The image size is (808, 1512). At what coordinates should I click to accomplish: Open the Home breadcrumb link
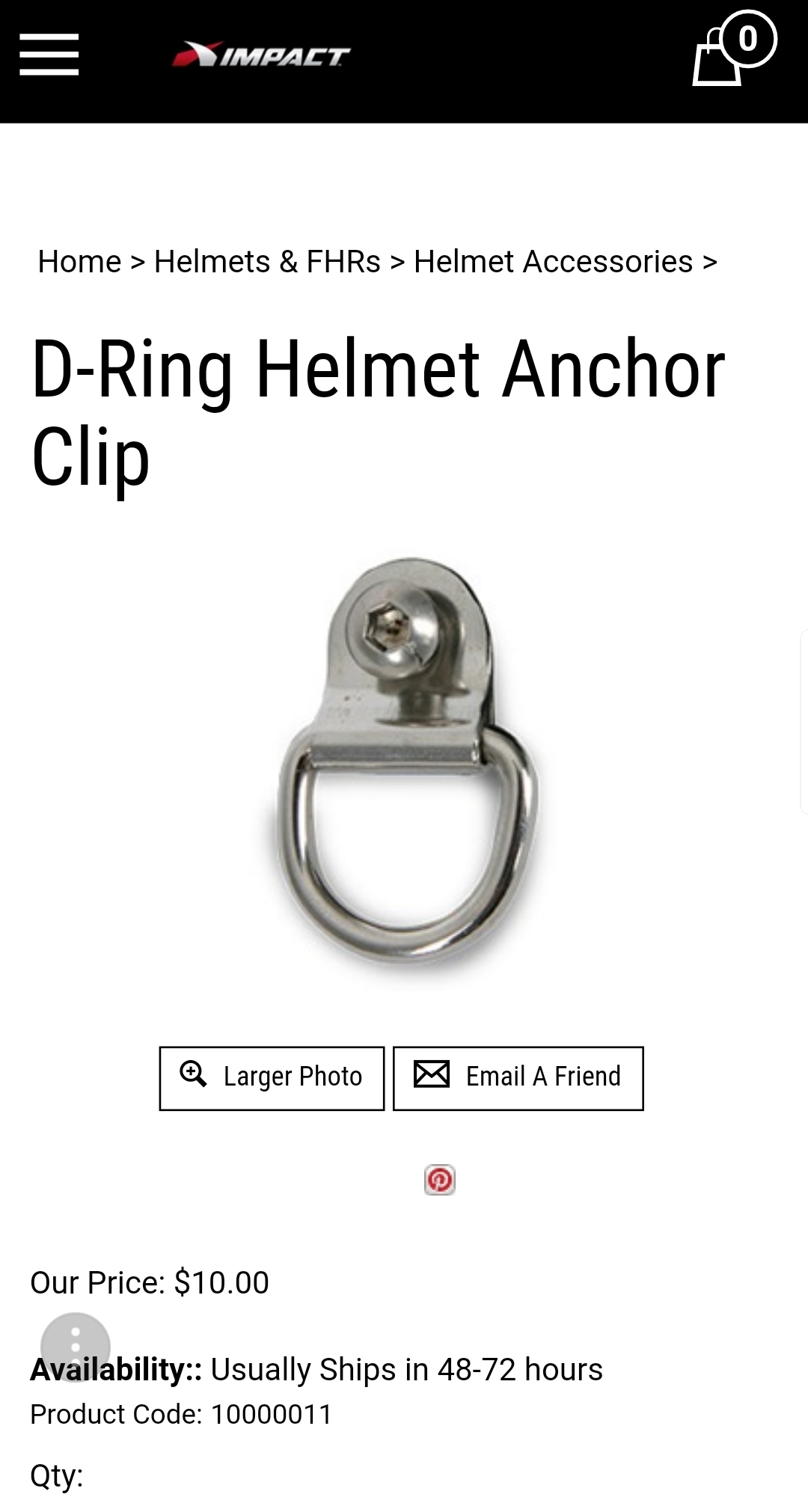pyautogui.click(x=79, y=262)
